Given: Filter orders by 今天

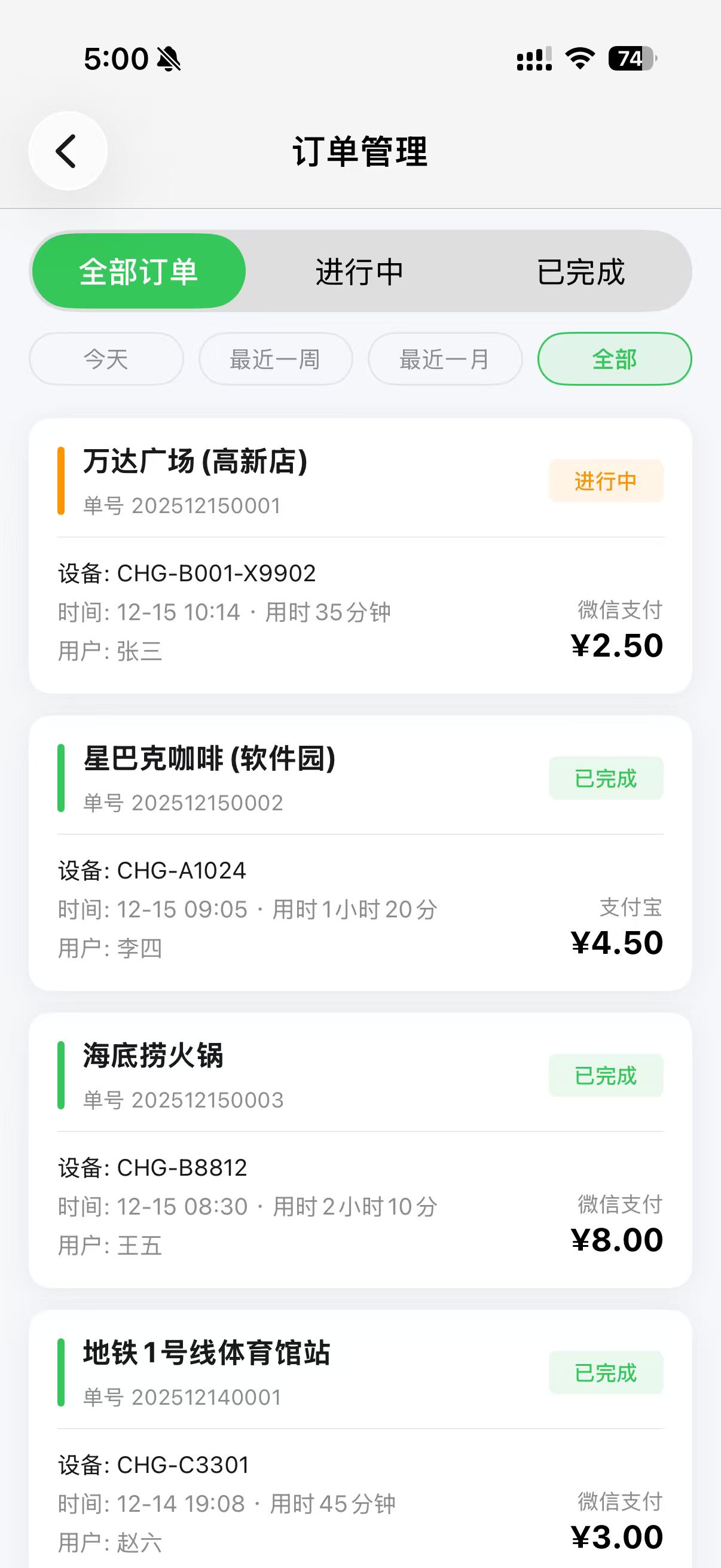Looking at the screenshot, I should 105,359.
